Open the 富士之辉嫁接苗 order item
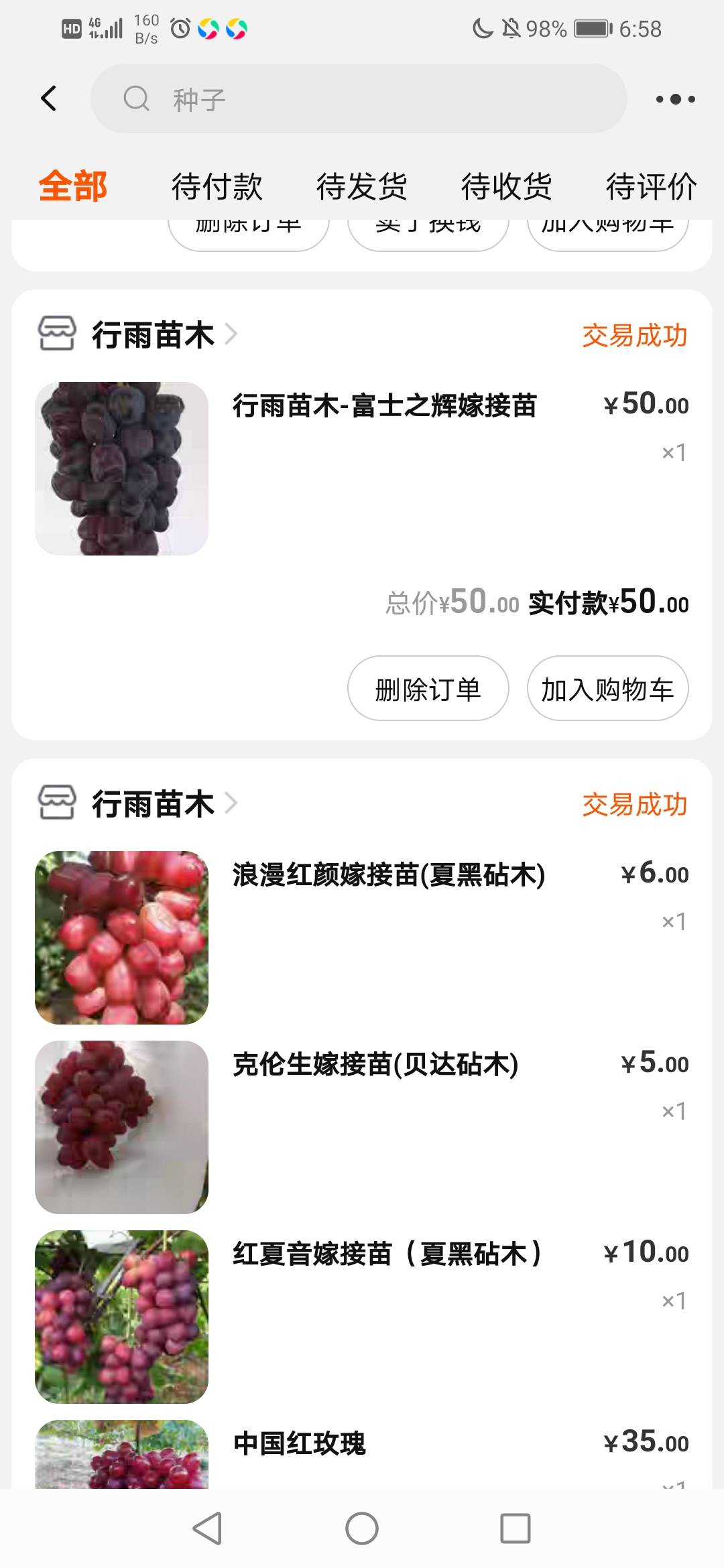The image size is (724, 1568). [x=384, y=406]
